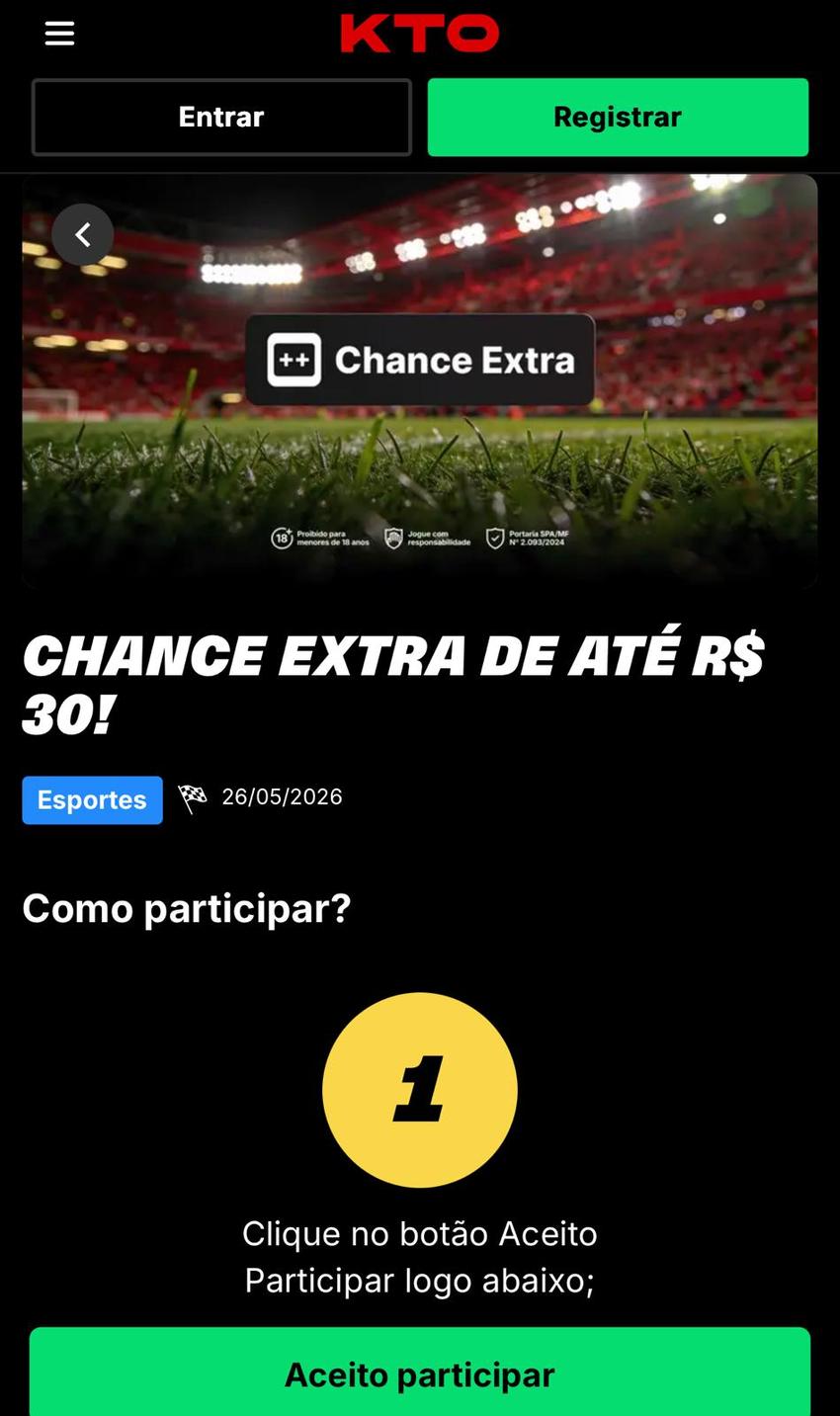Click the KTO logo

click(419, 33)
